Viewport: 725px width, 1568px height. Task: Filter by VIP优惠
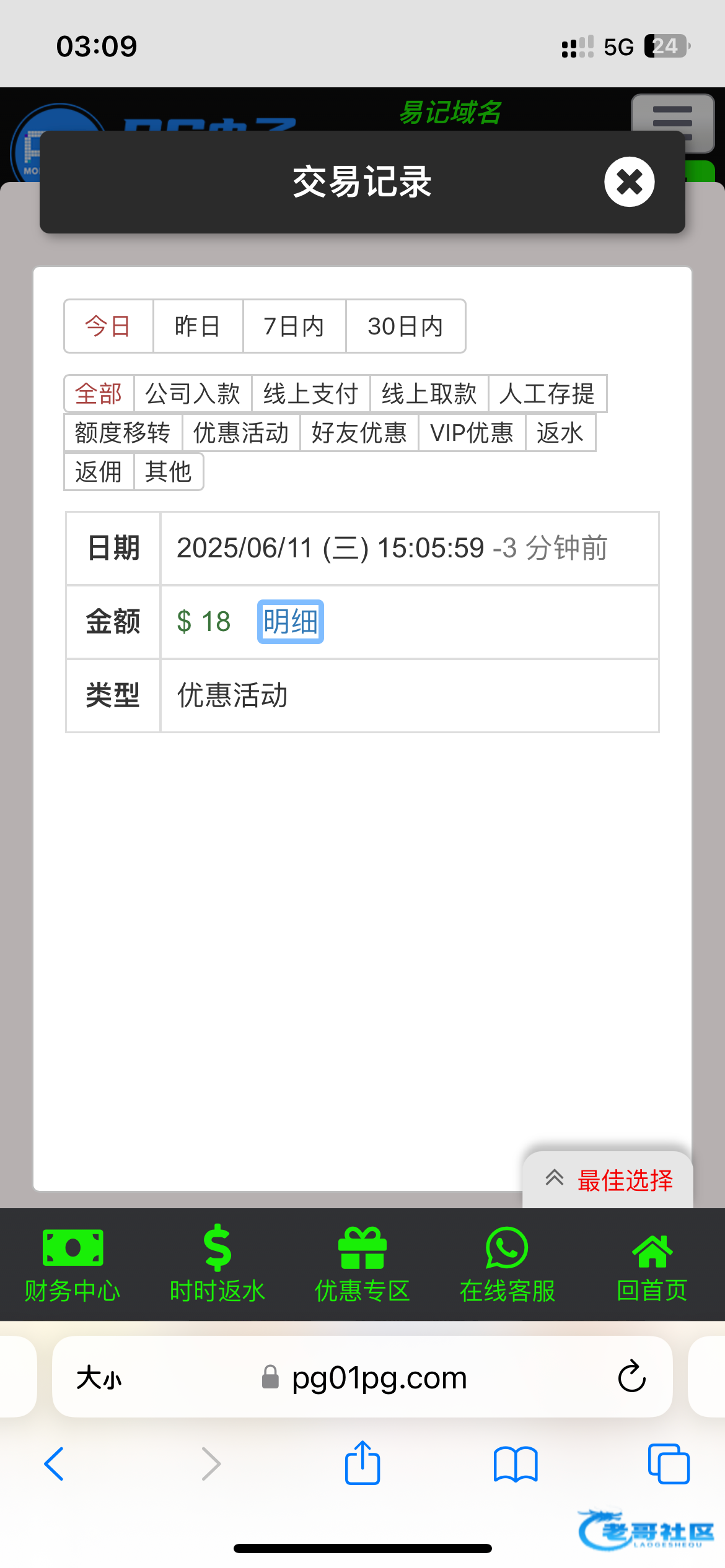coord(472,433)
